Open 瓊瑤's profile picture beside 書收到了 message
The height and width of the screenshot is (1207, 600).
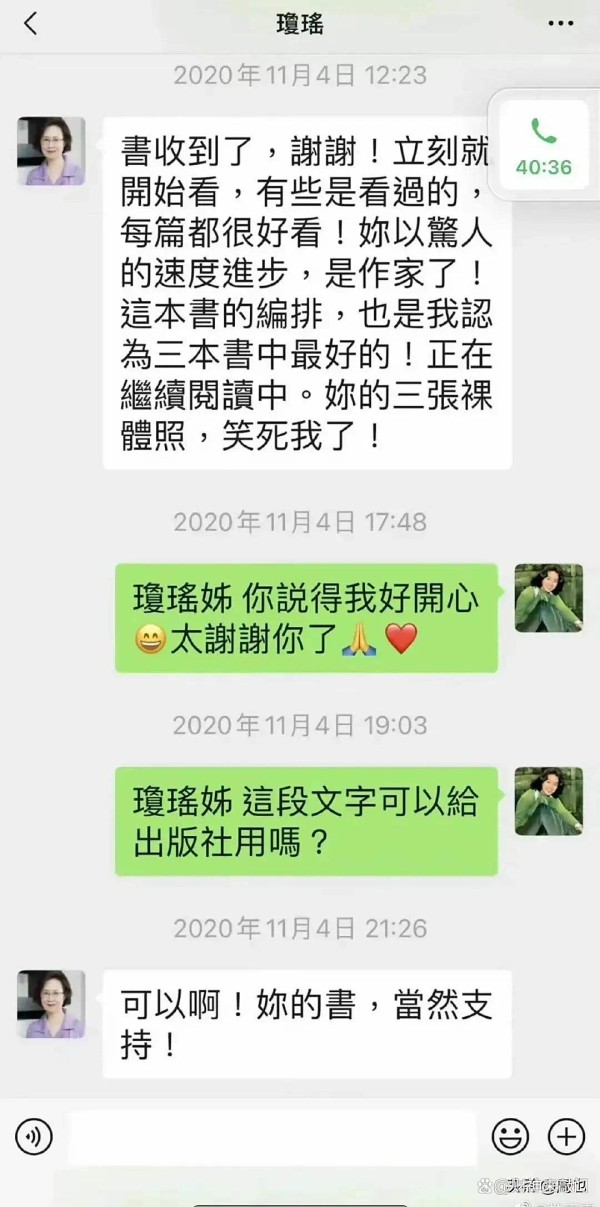[x=51, y=151]
